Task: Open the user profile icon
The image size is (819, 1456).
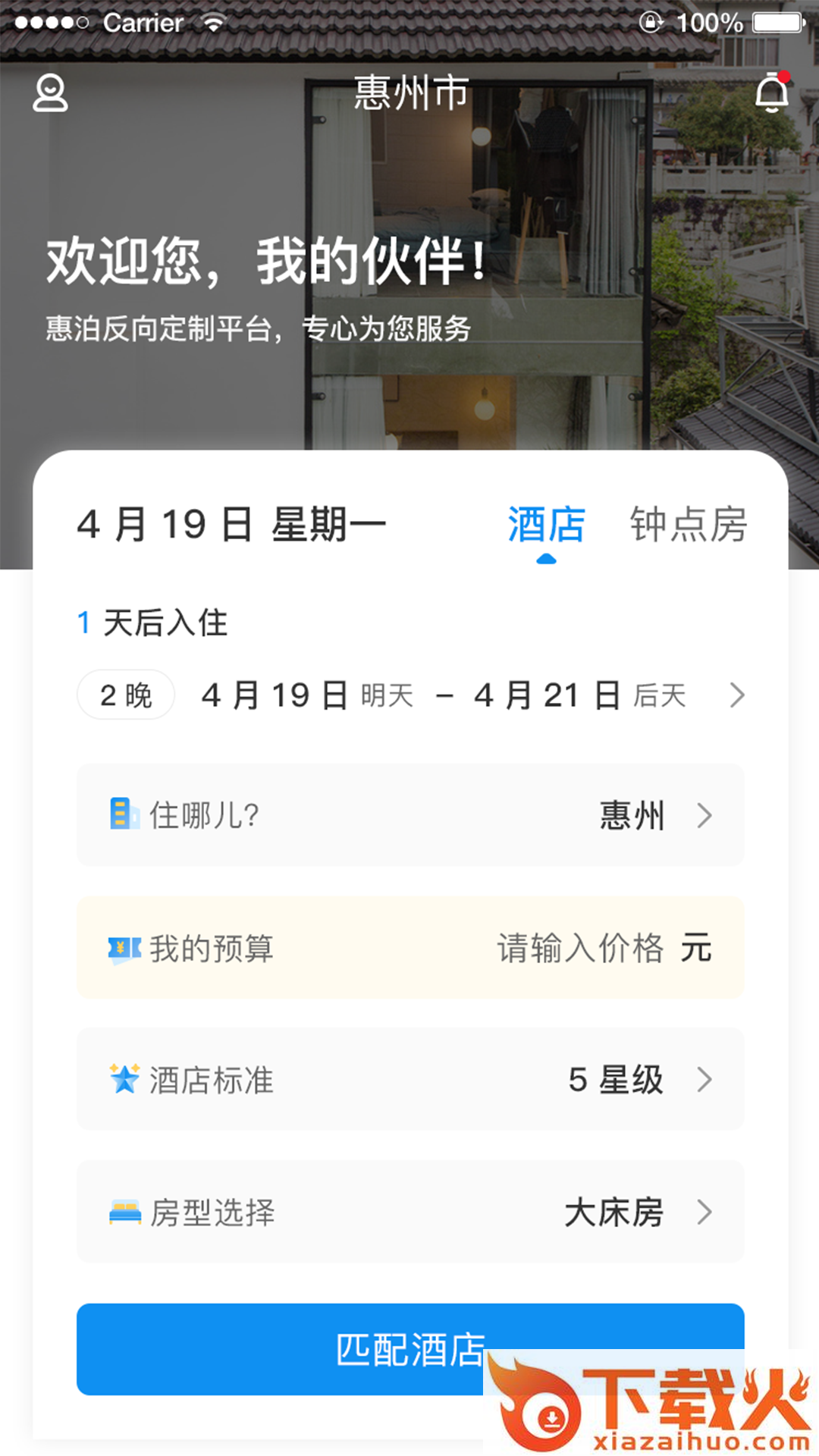Action: tap(50, 93)
